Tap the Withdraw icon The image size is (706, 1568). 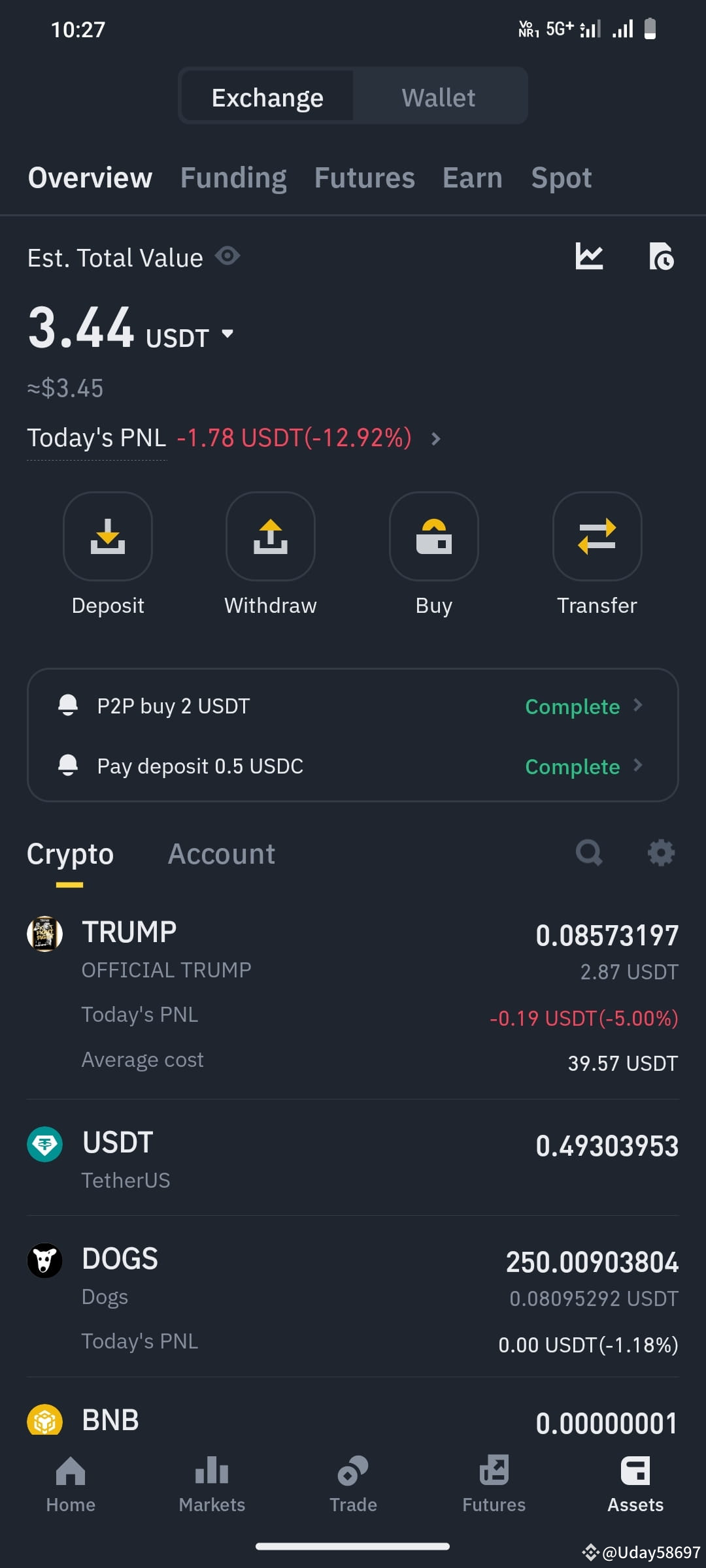[270, 537]
